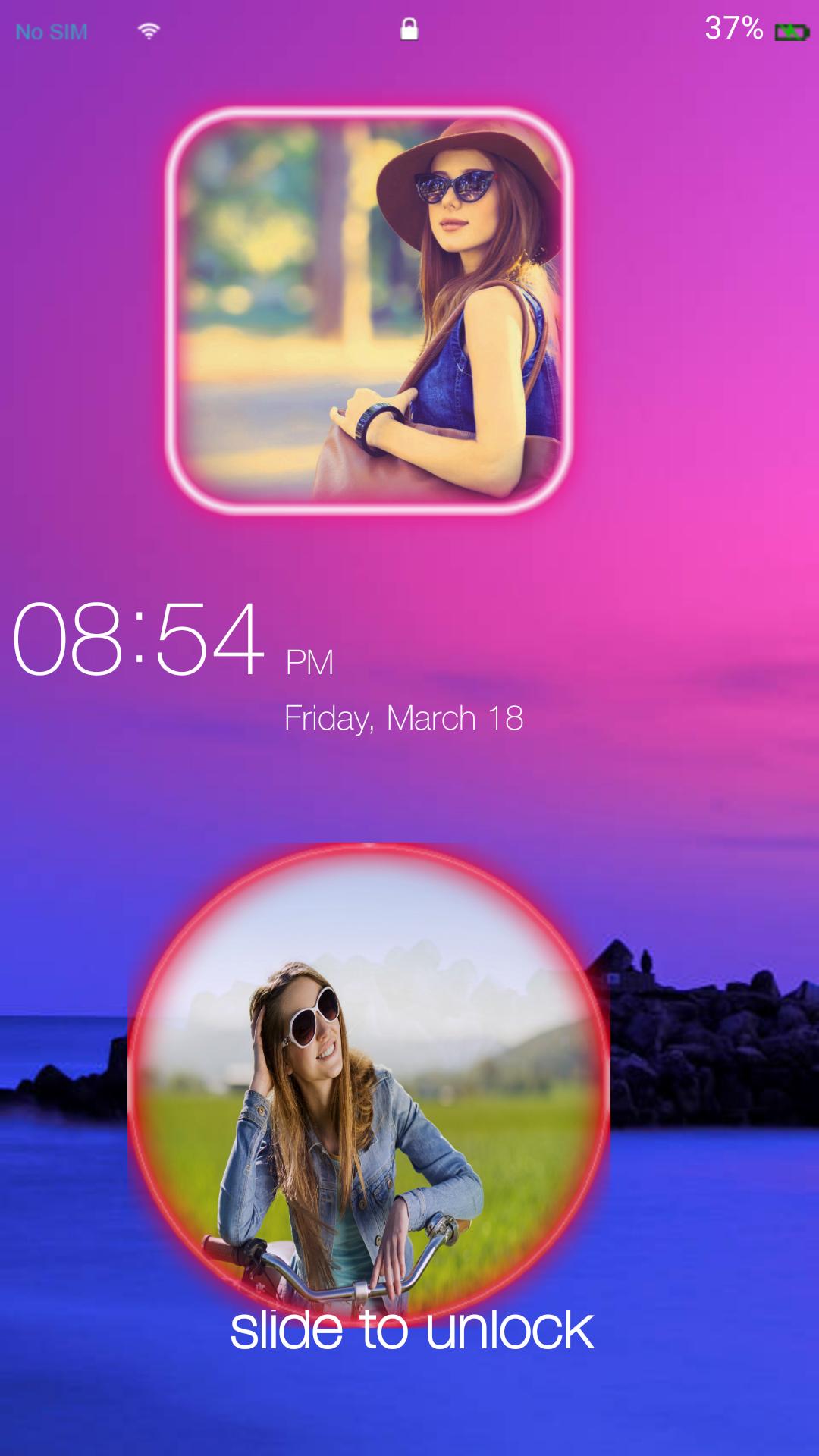Toggle the lock state via padlock icon
This screenshot has height=1456, width=819.
coord(409,29)
